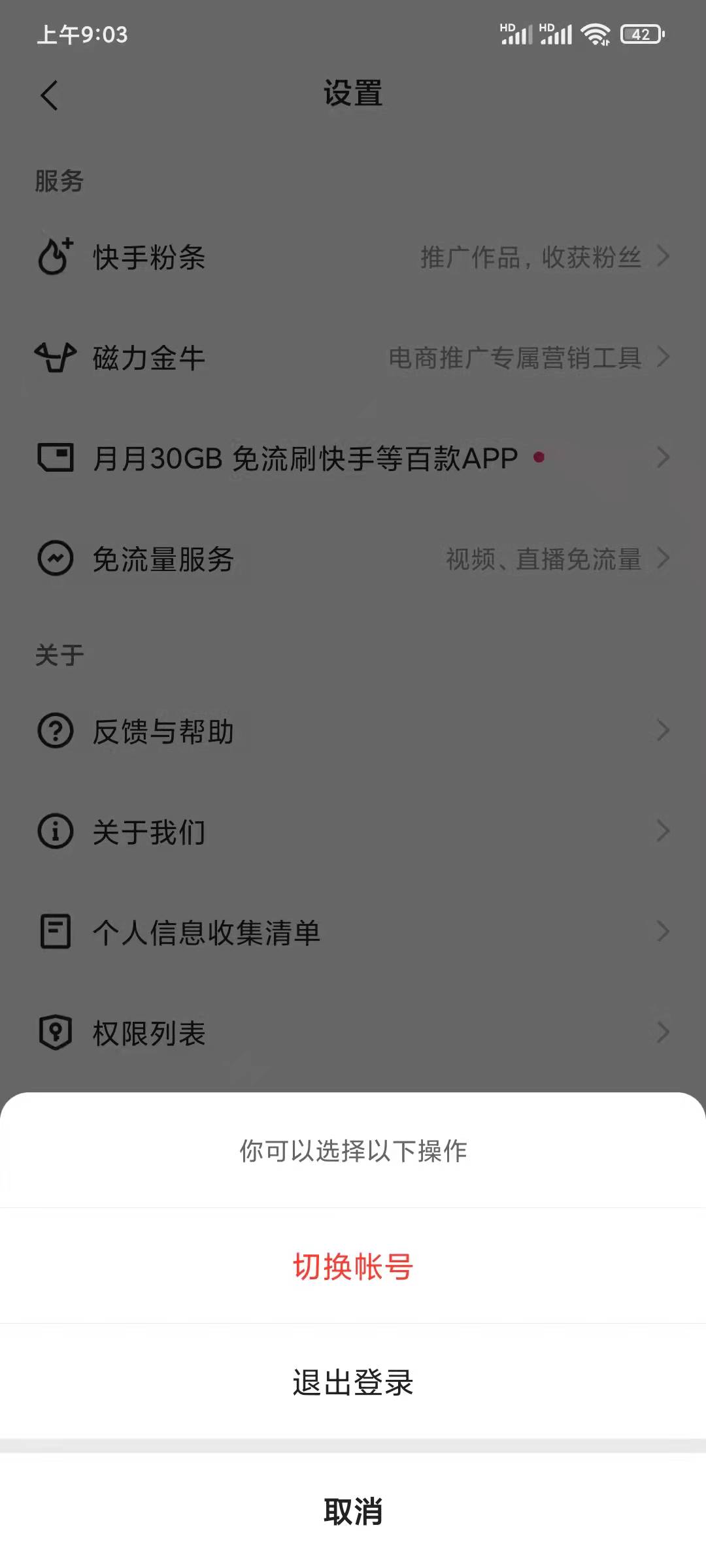Expand 免流量服务 via its chevron arrow

(x=664, y=558)
